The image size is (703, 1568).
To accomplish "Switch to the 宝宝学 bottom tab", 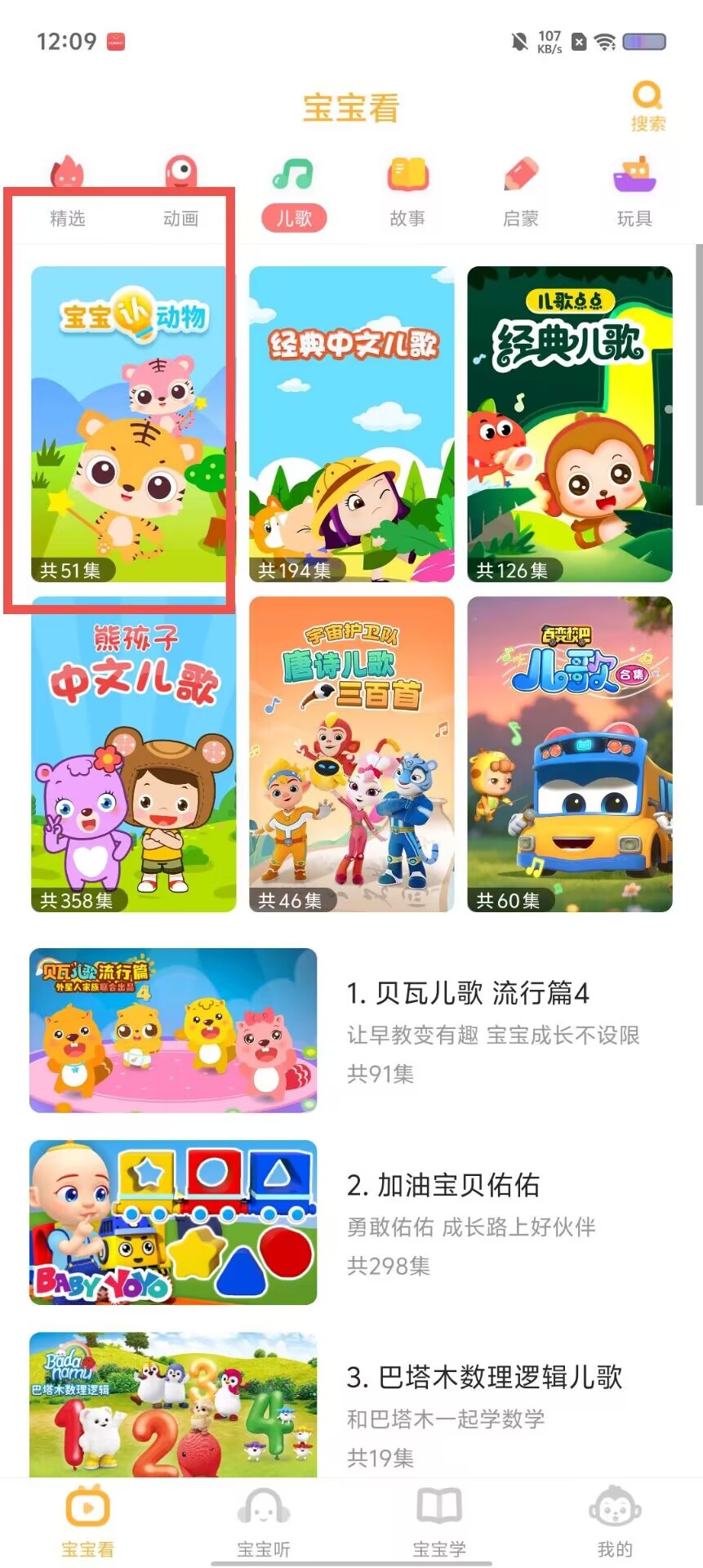I will click(439, 1521).
